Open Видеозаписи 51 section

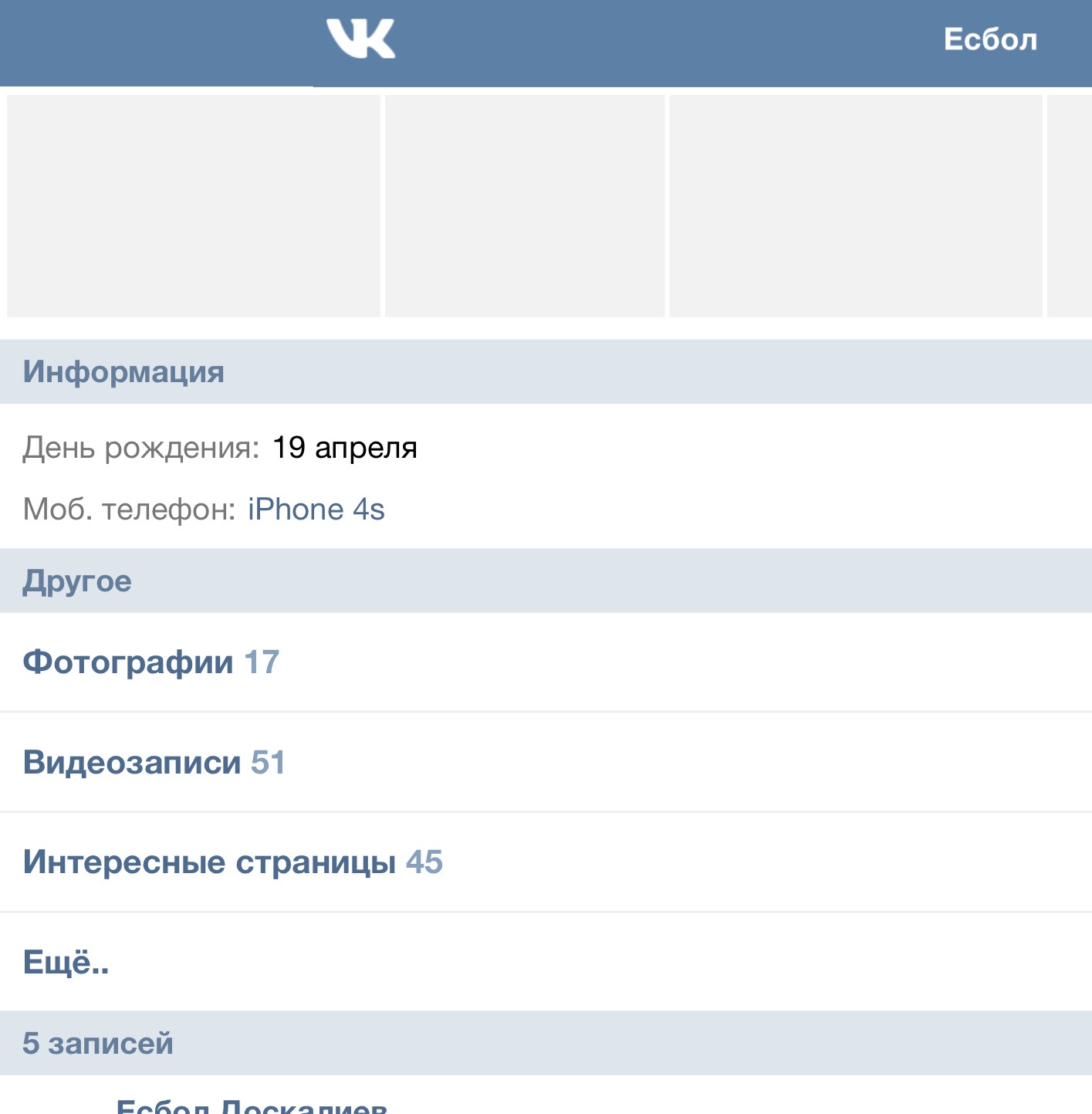pos(546,763)
